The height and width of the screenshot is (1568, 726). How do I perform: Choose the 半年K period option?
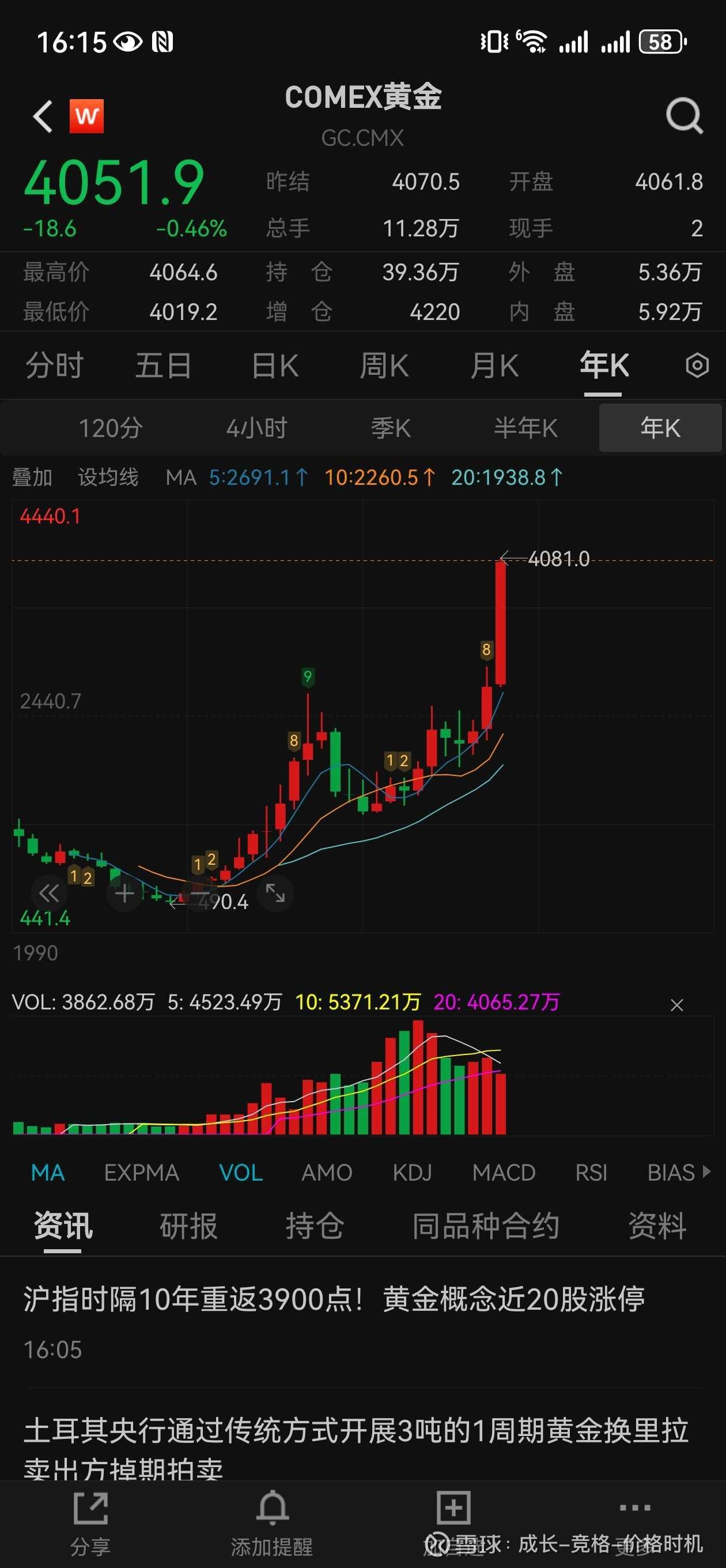(525, 428)
